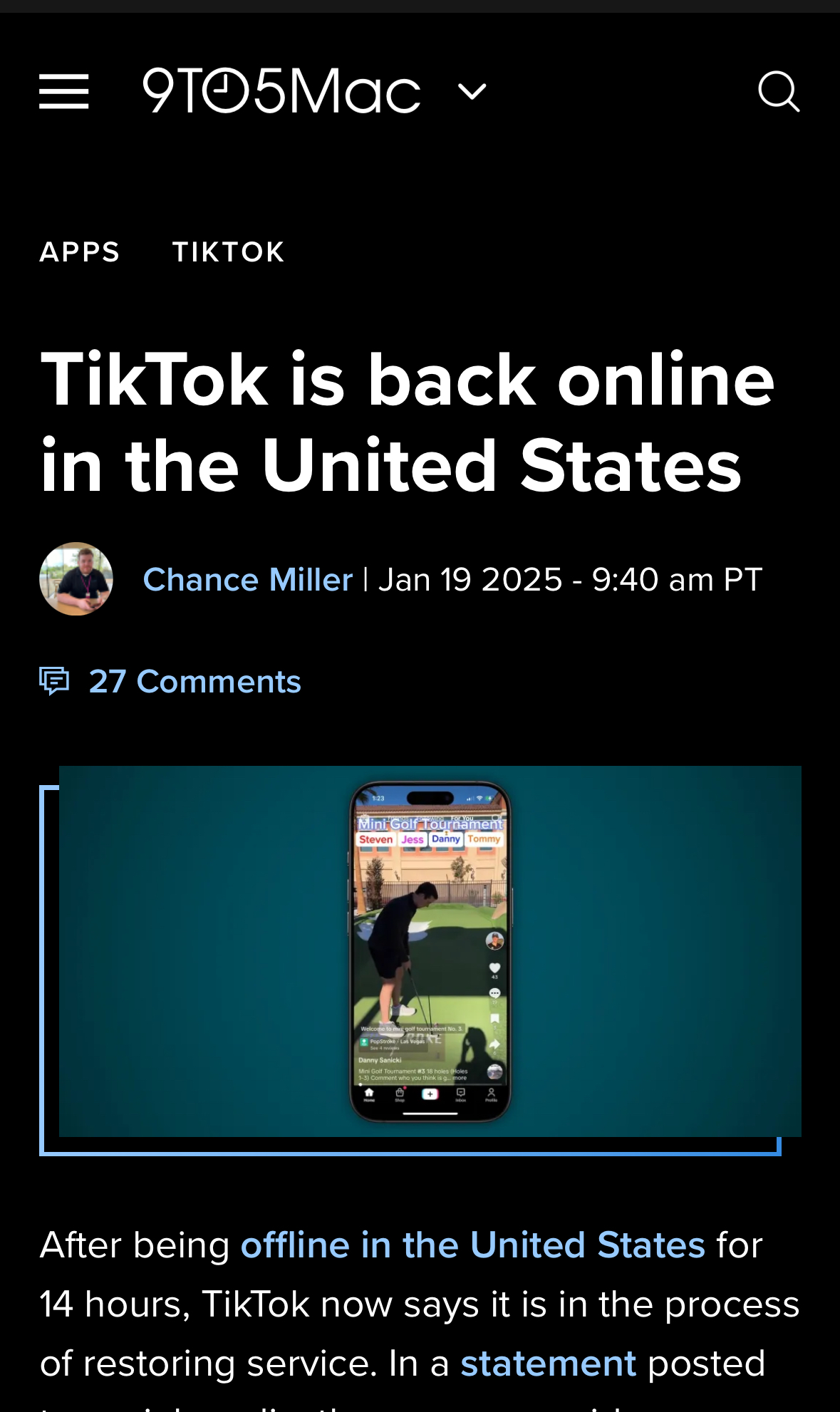Open the hamburger navigation menu

(x=63, y=91)
